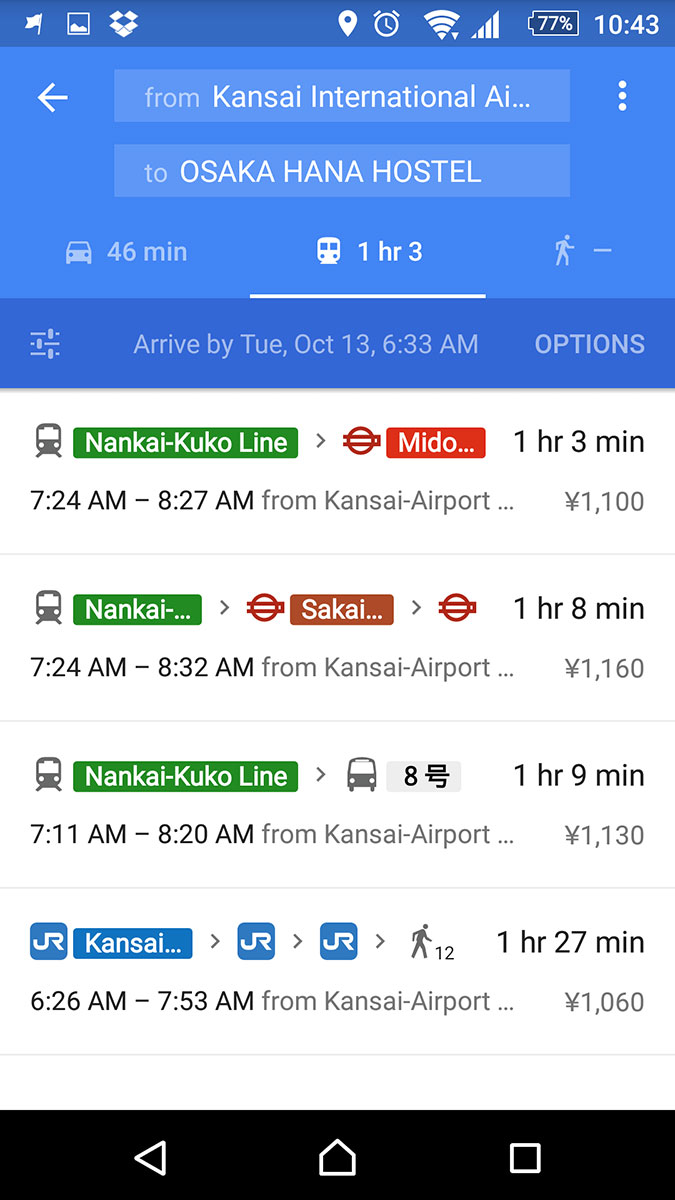Image resolution: width=675 pixels, height=1200 pixels.
Task: Select the transit tab showing 1 hr 3
Action: coord(368,251)
